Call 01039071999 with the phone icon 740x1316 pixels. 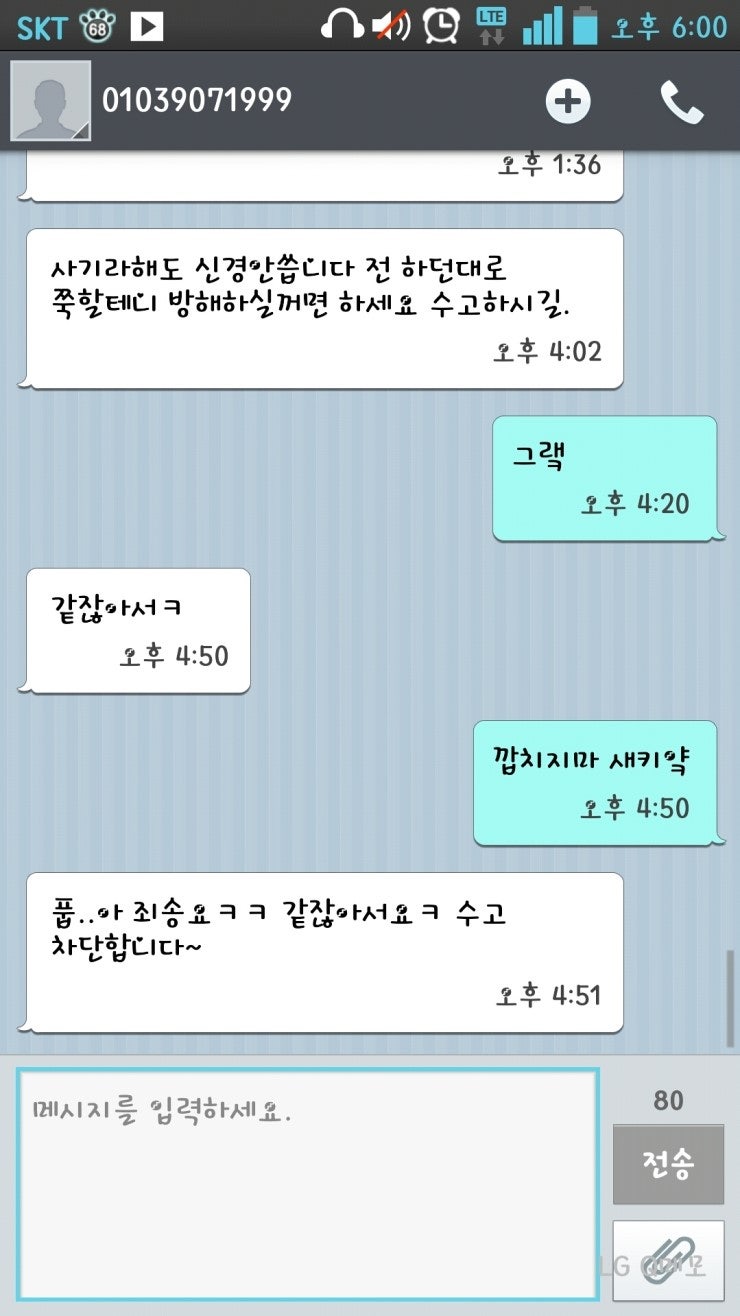[682, 101]
